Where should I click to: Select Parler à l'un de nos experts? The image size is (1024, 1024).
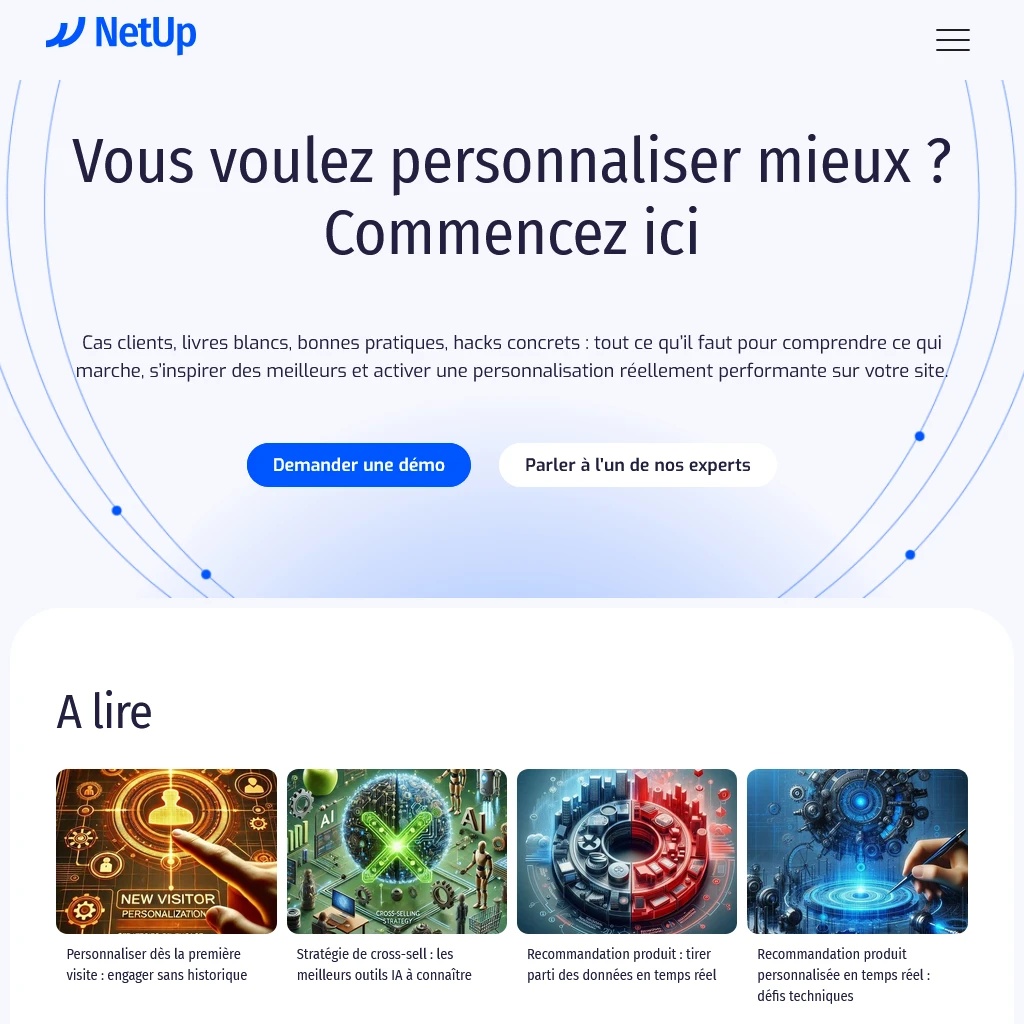(637, 465)
